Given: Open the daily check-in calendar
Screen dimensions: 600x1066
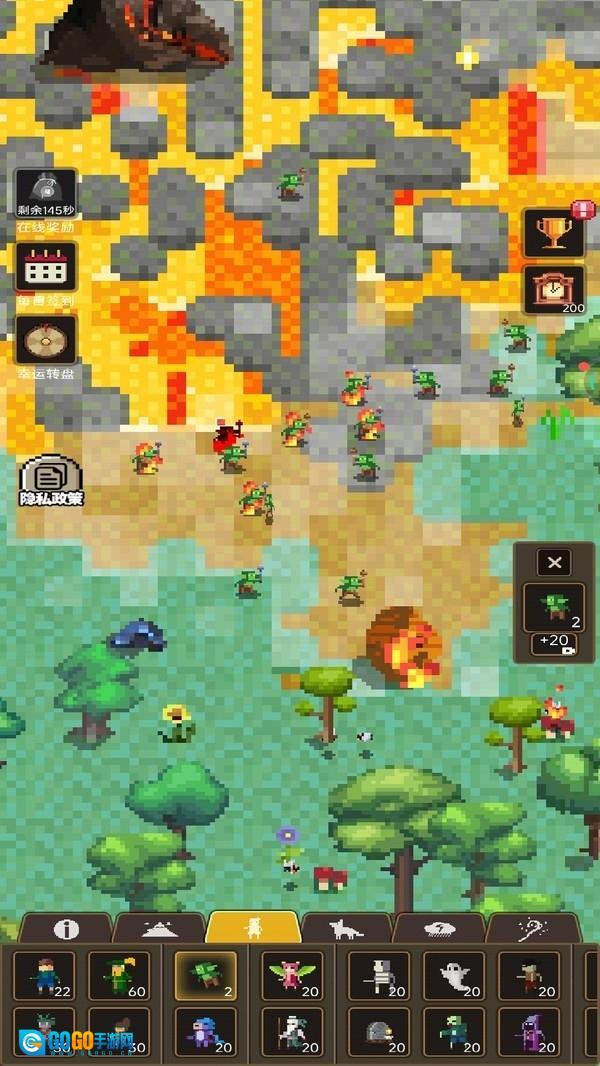Looking at the screenshot, I should (x=45, y=266).
